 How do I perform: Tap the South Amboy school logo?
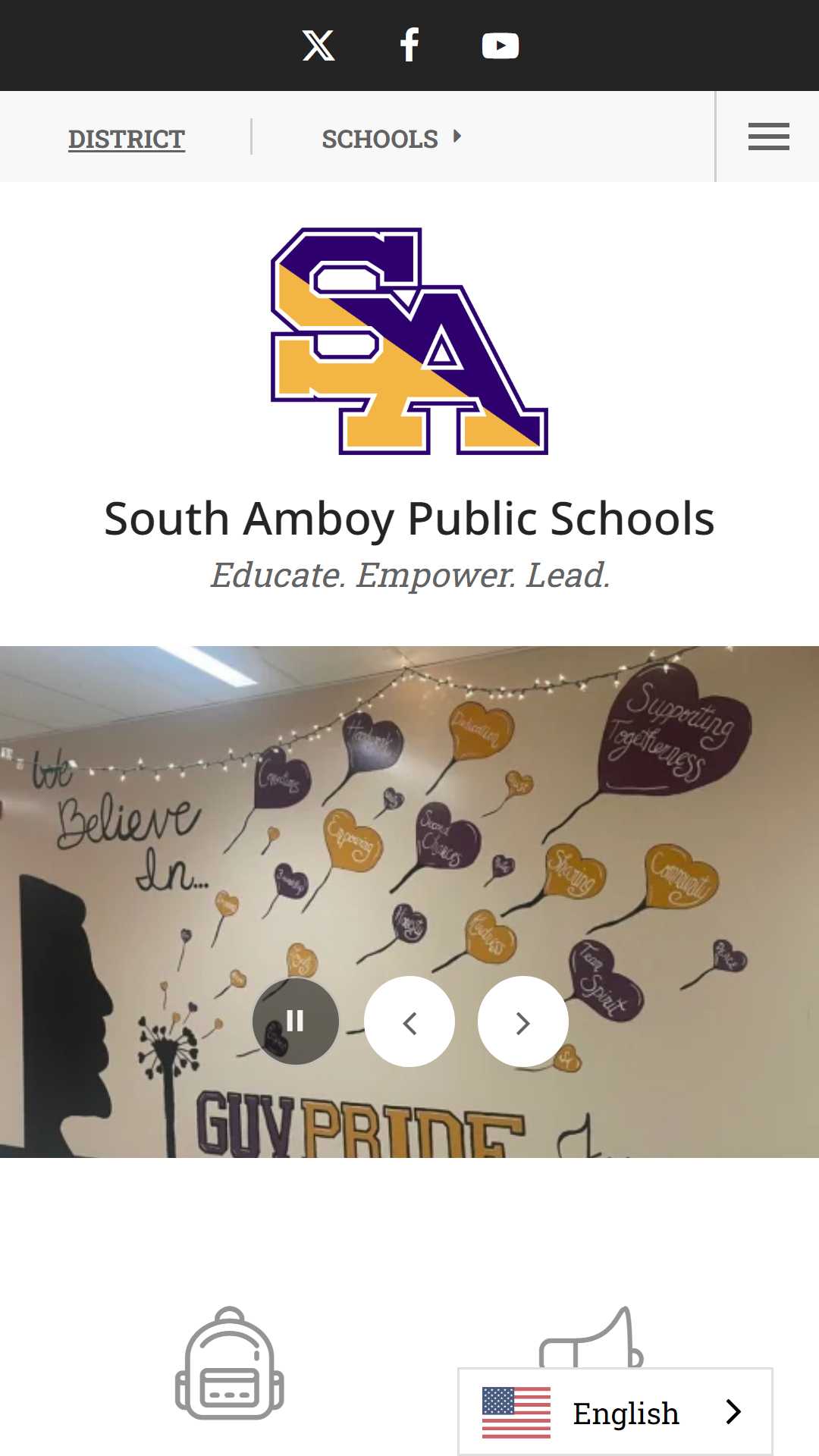point(409,341)
